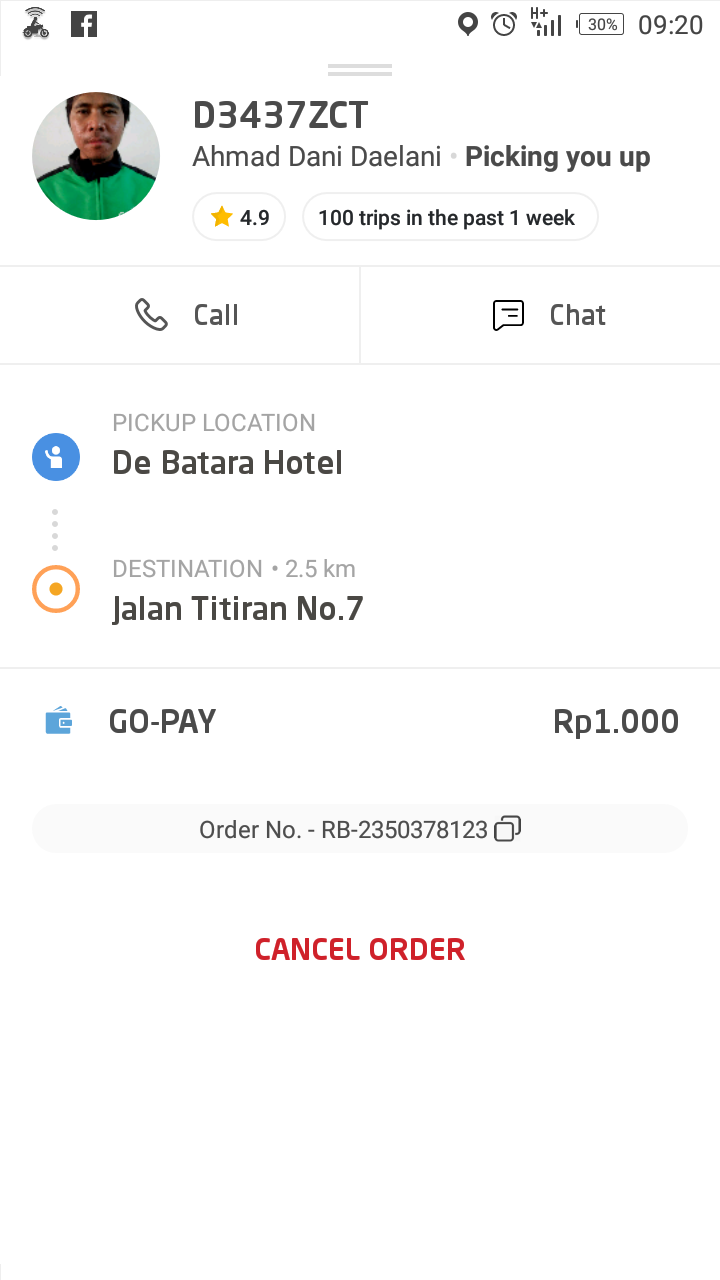This screenshot has height=1280, width=720.
Task: Open De Batara Hotel pickup location
Action: pyautogui.click(x=227, y=462)
